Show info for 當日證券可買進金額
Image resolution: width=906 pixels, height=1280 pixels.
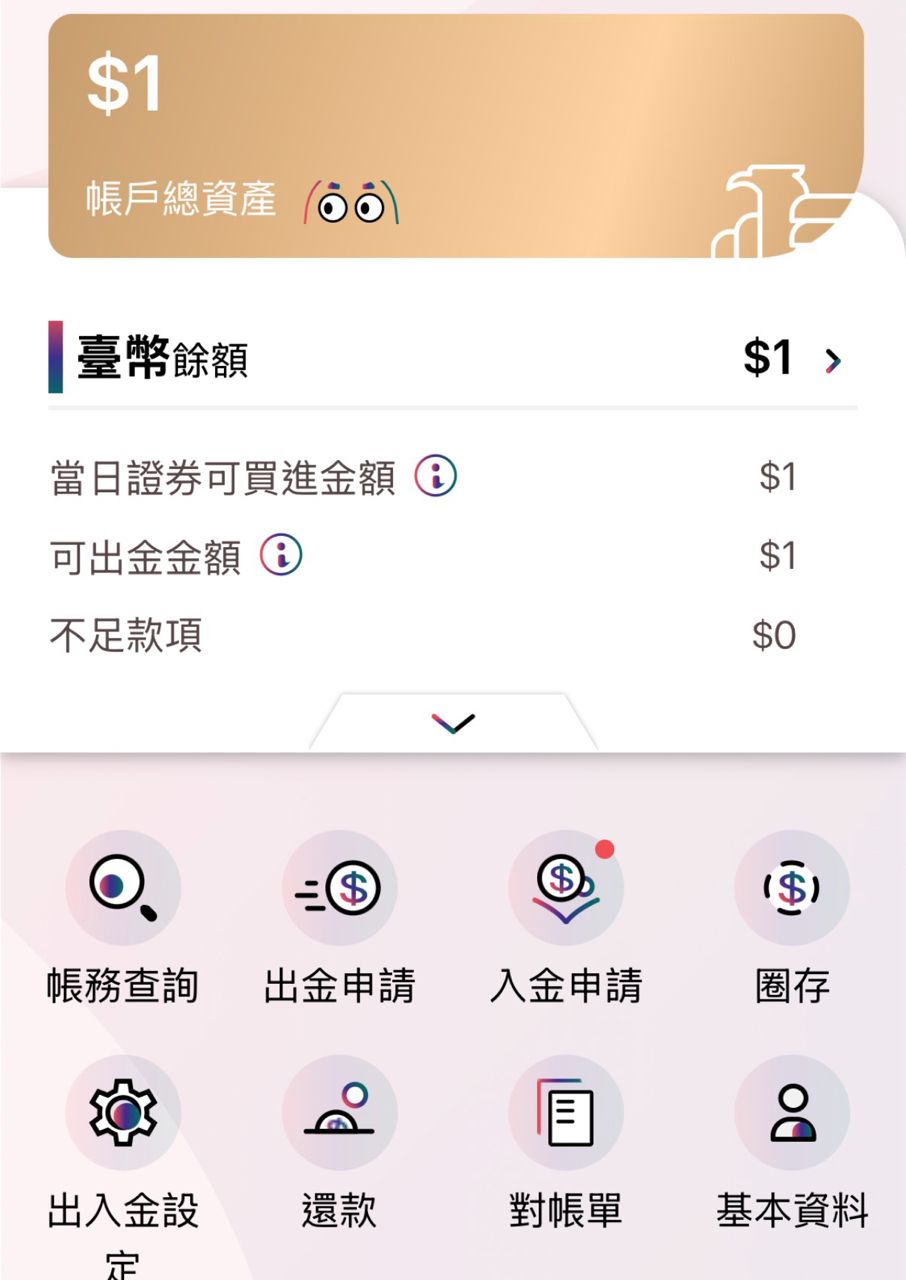pyautogui.click(x=436, y=476)
